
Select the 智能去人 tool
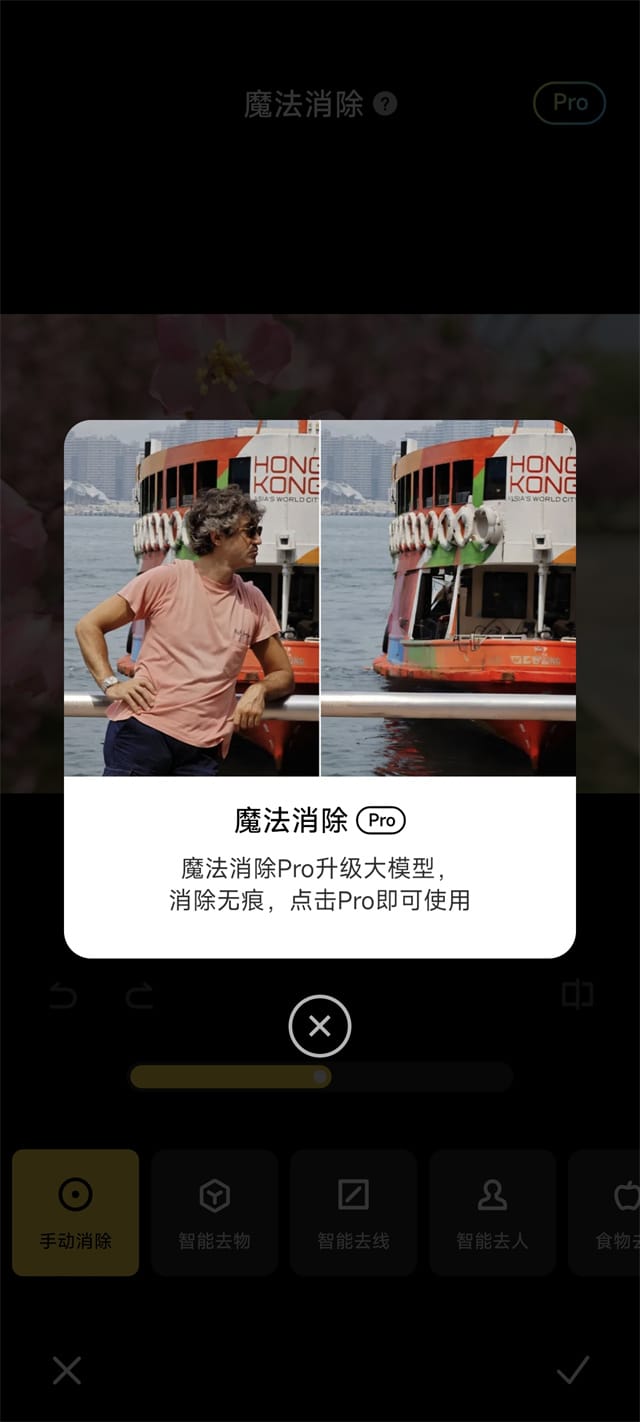[x=492, y=1212]
